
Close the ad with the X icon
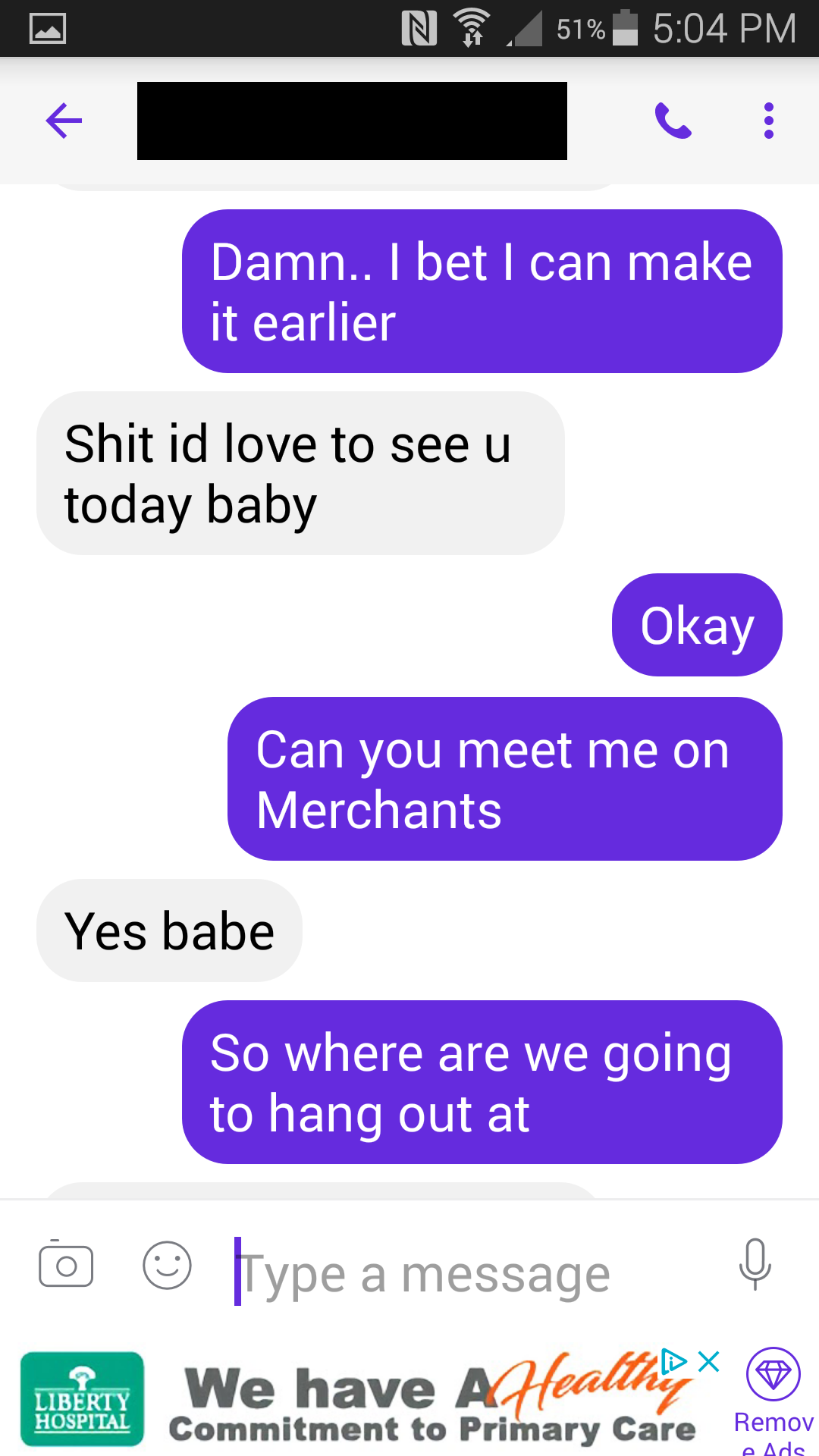coord(709,1361)
